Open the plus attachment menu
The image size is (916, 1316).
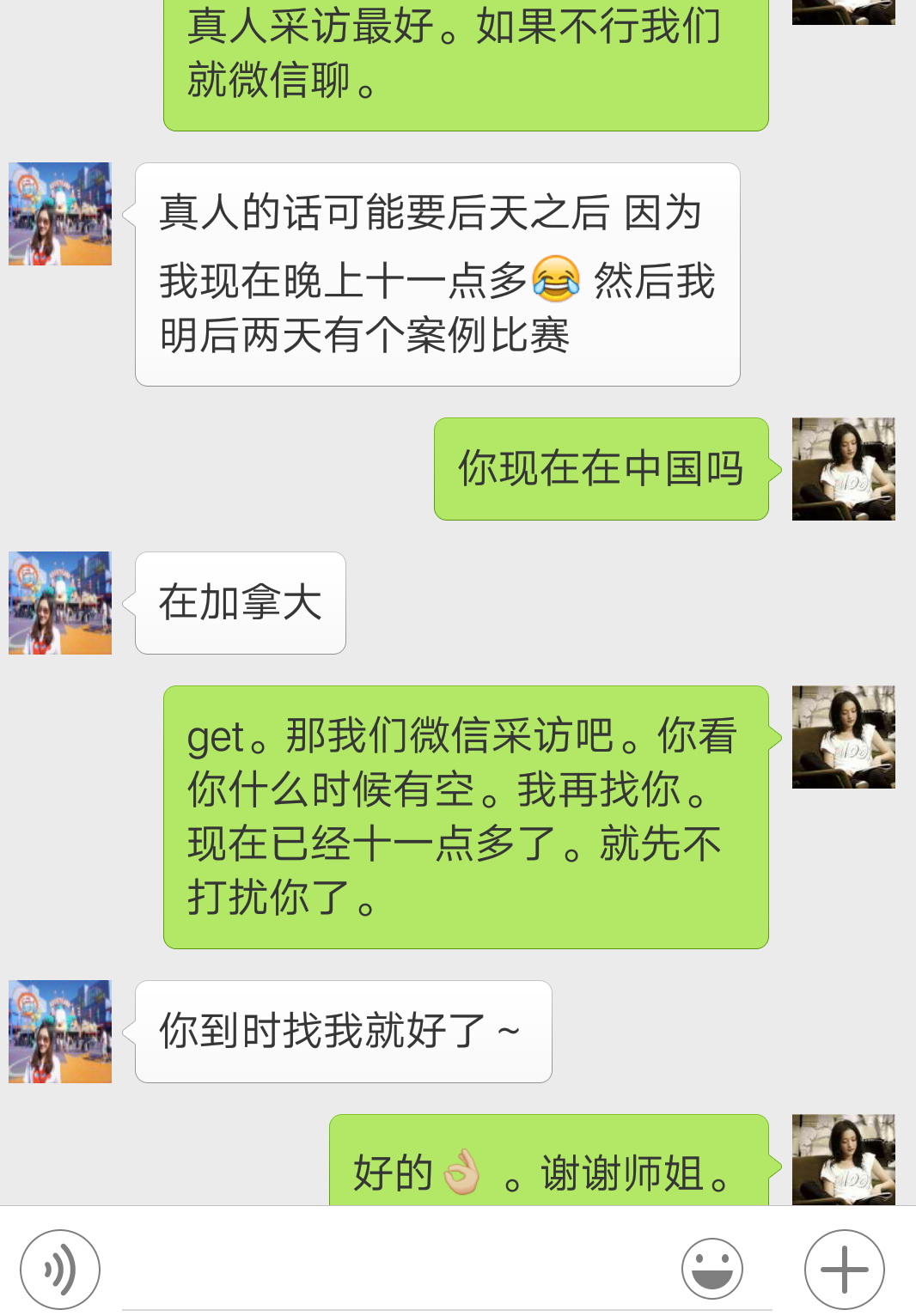(844, 1270)
